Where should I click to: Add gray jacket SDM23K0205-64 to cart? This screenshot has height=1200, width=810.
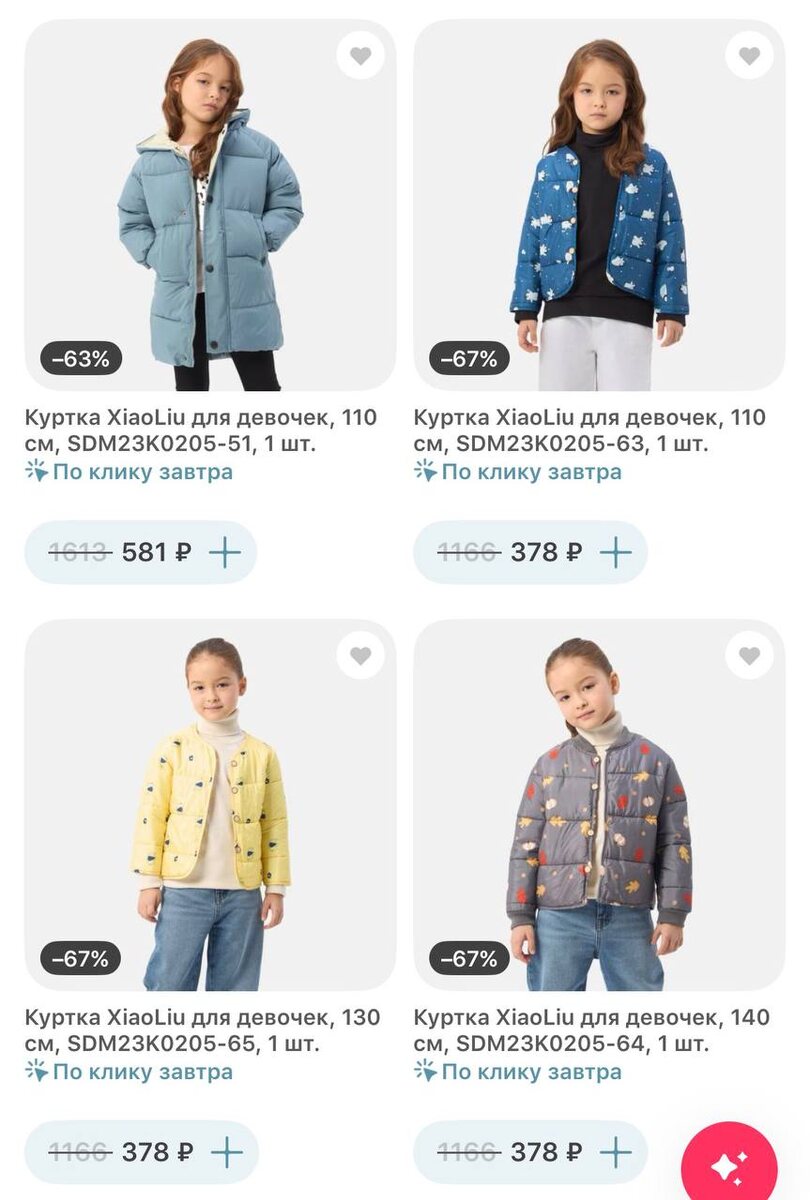[x=615, y=1152]
